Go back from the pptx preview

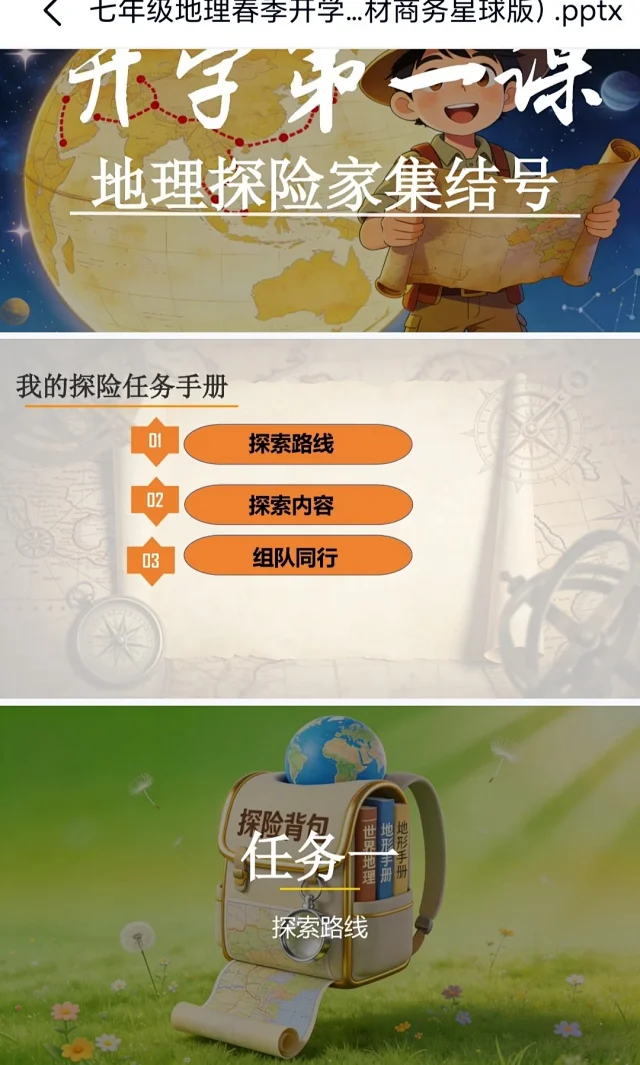(52, 14)
